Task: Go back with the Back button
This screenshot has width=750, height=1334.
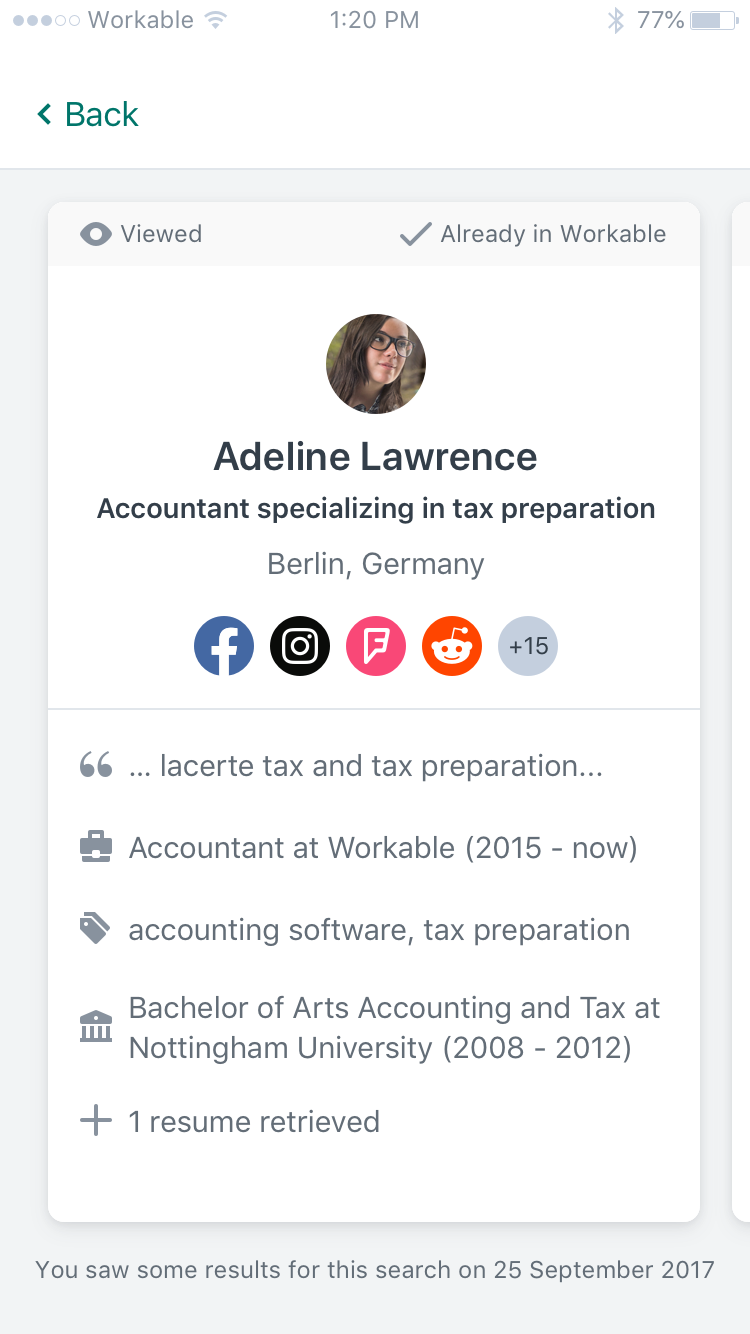Action: [x=87, y=115]
